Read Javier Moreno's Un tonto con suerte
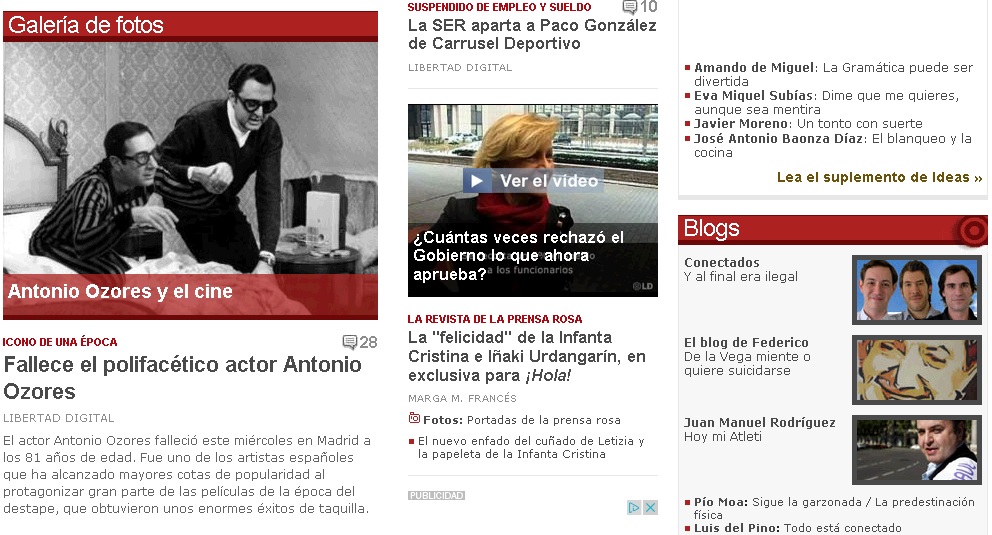 point(808,124)
